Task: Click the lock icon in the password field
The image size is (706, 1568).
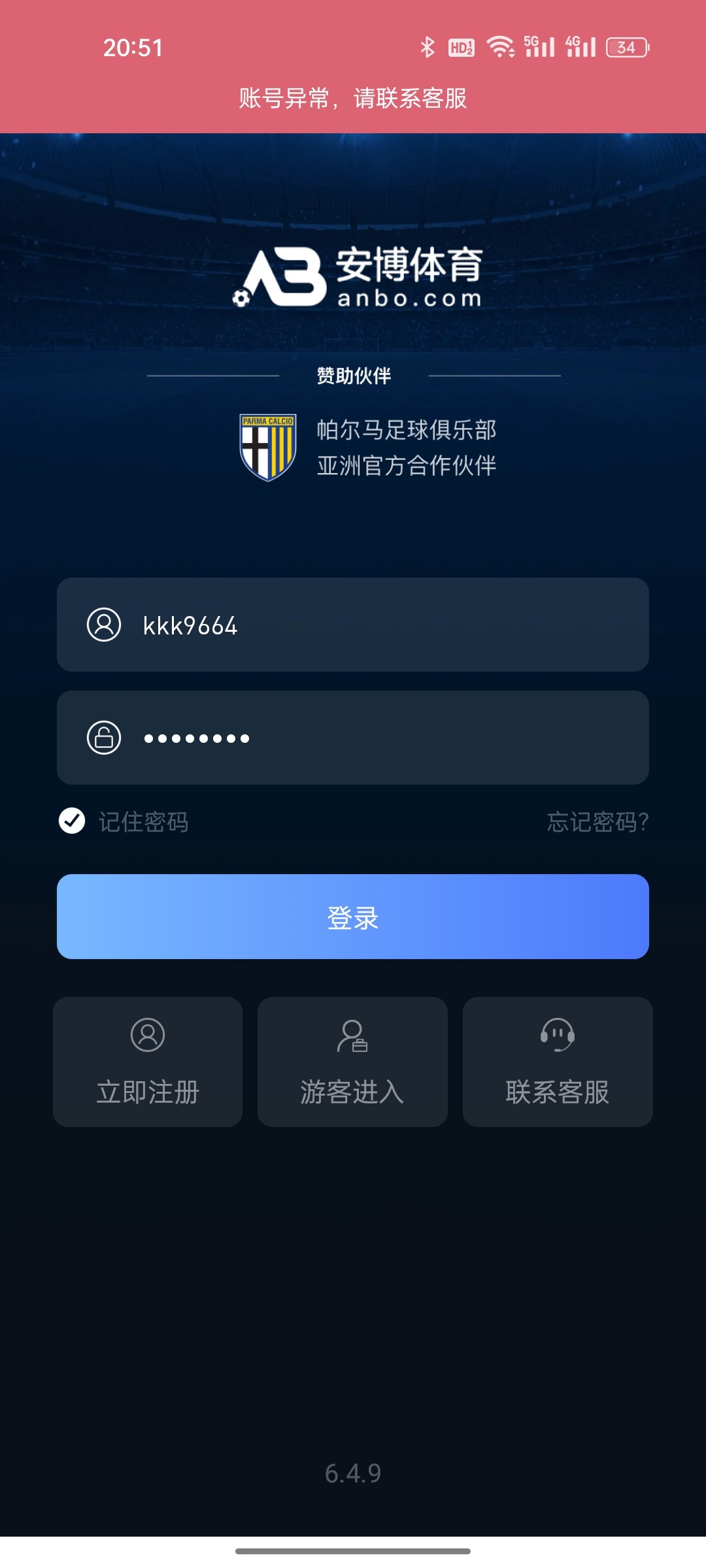Action: click(x=103, y=737)
